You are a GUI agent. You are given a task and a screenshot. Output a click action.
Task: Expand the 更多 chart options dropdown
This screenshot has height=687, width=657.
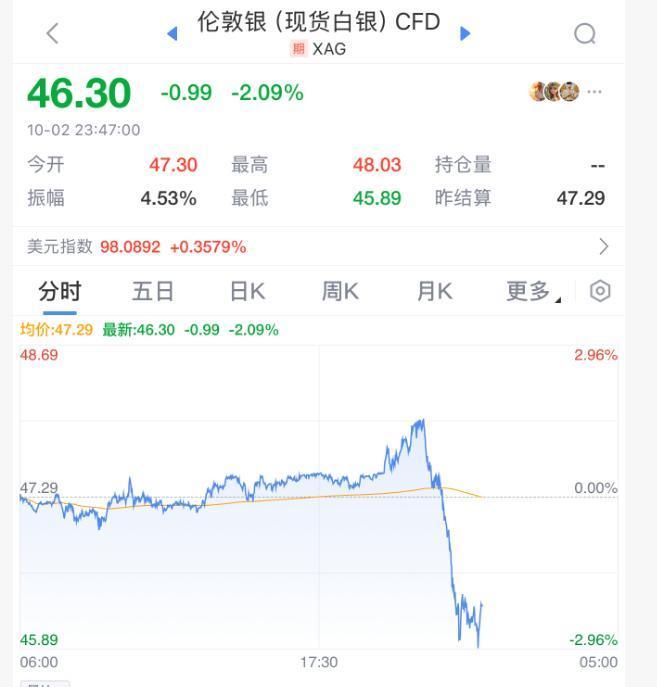(x=532, y=291)
